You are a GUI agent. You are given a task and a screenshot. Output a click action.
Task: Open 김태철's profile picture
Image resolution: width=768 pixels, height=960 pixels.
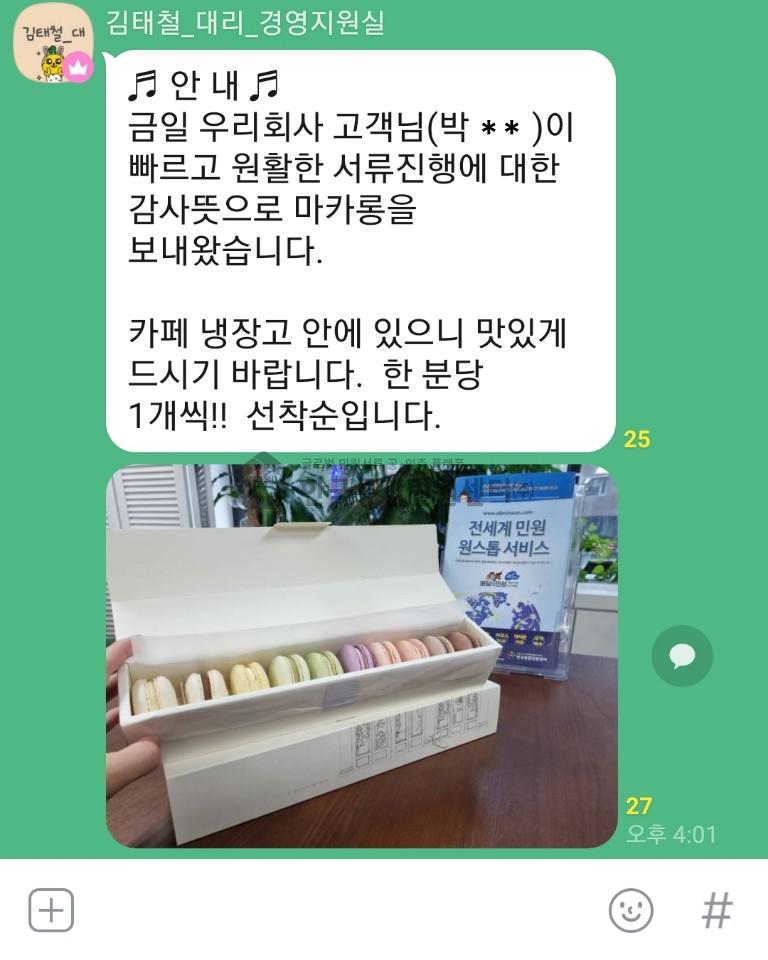click(x=52, y=48)
